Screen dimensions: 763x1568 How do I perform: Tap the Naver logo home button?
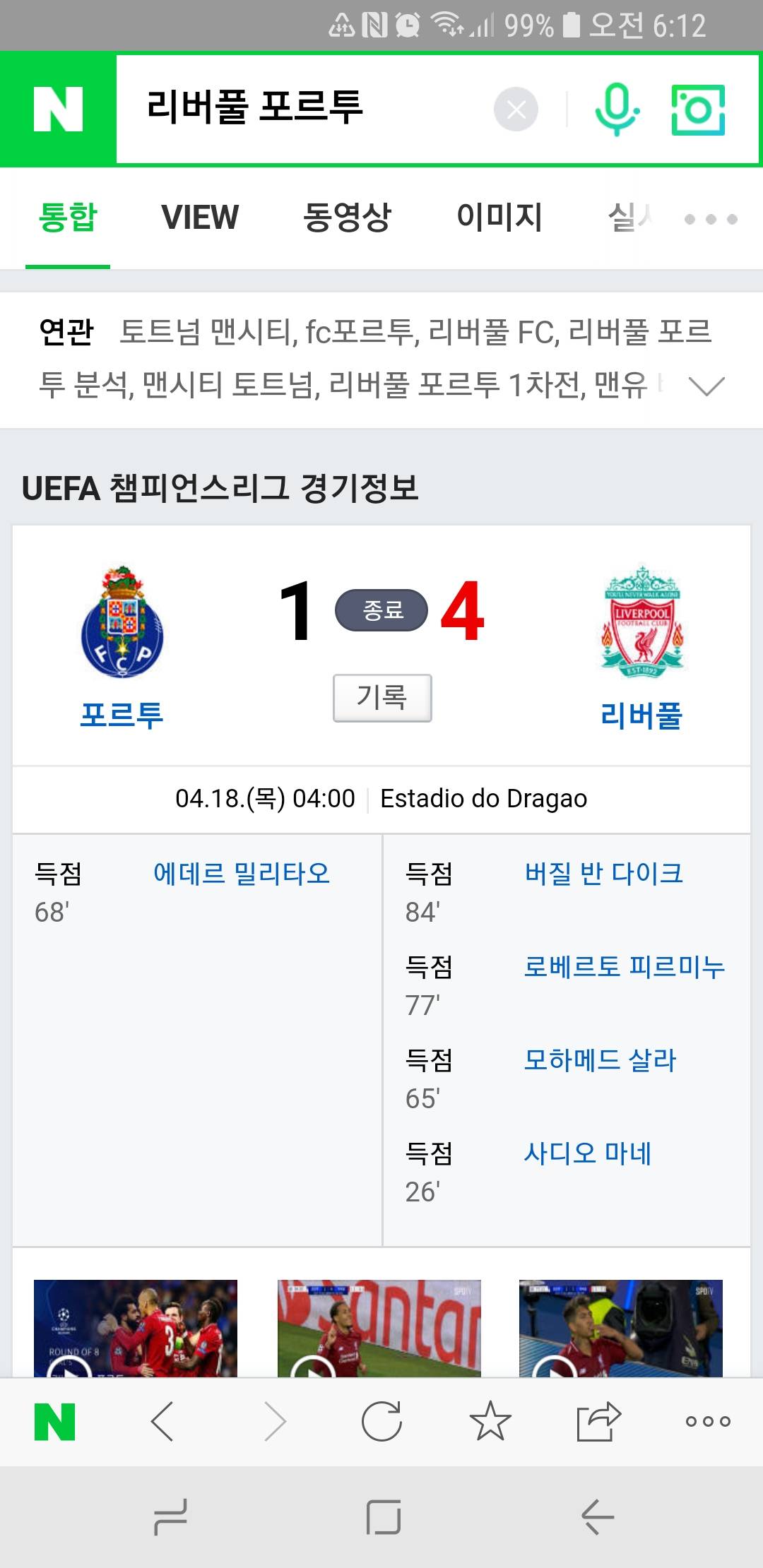click(58, 109)
